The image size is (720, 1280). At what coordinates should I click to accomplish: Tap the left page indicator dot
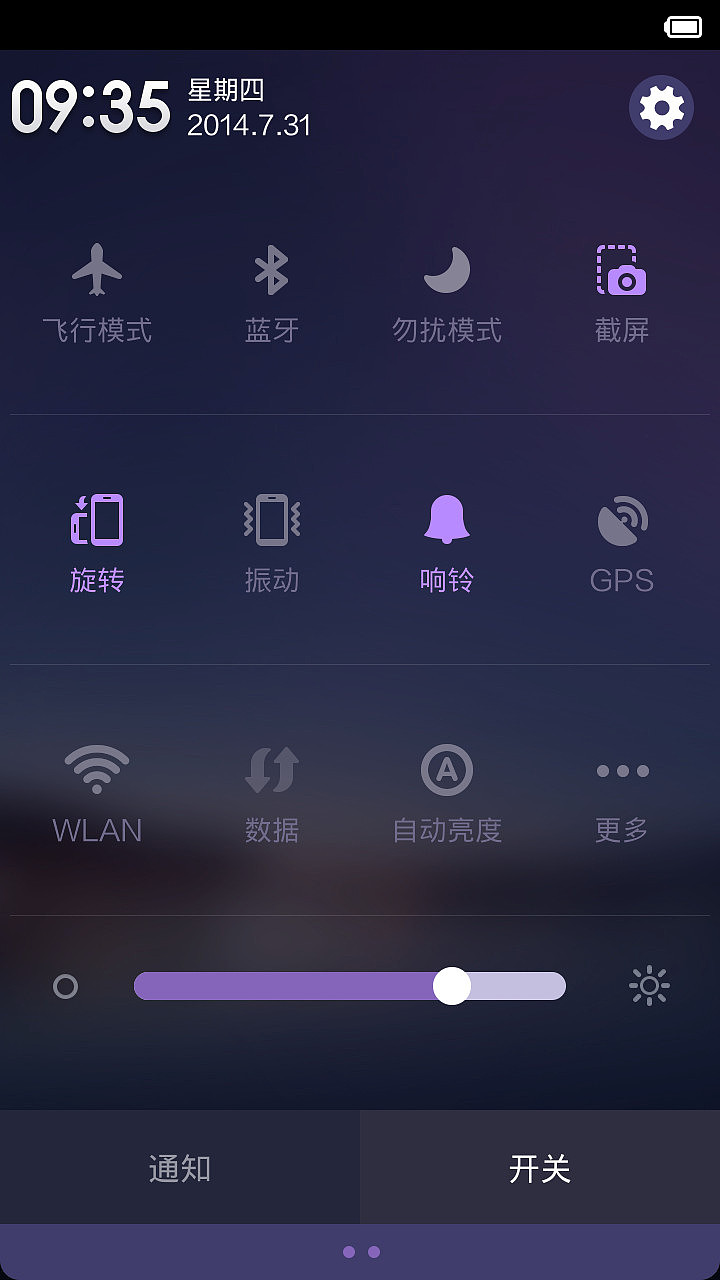[351, 1251]
